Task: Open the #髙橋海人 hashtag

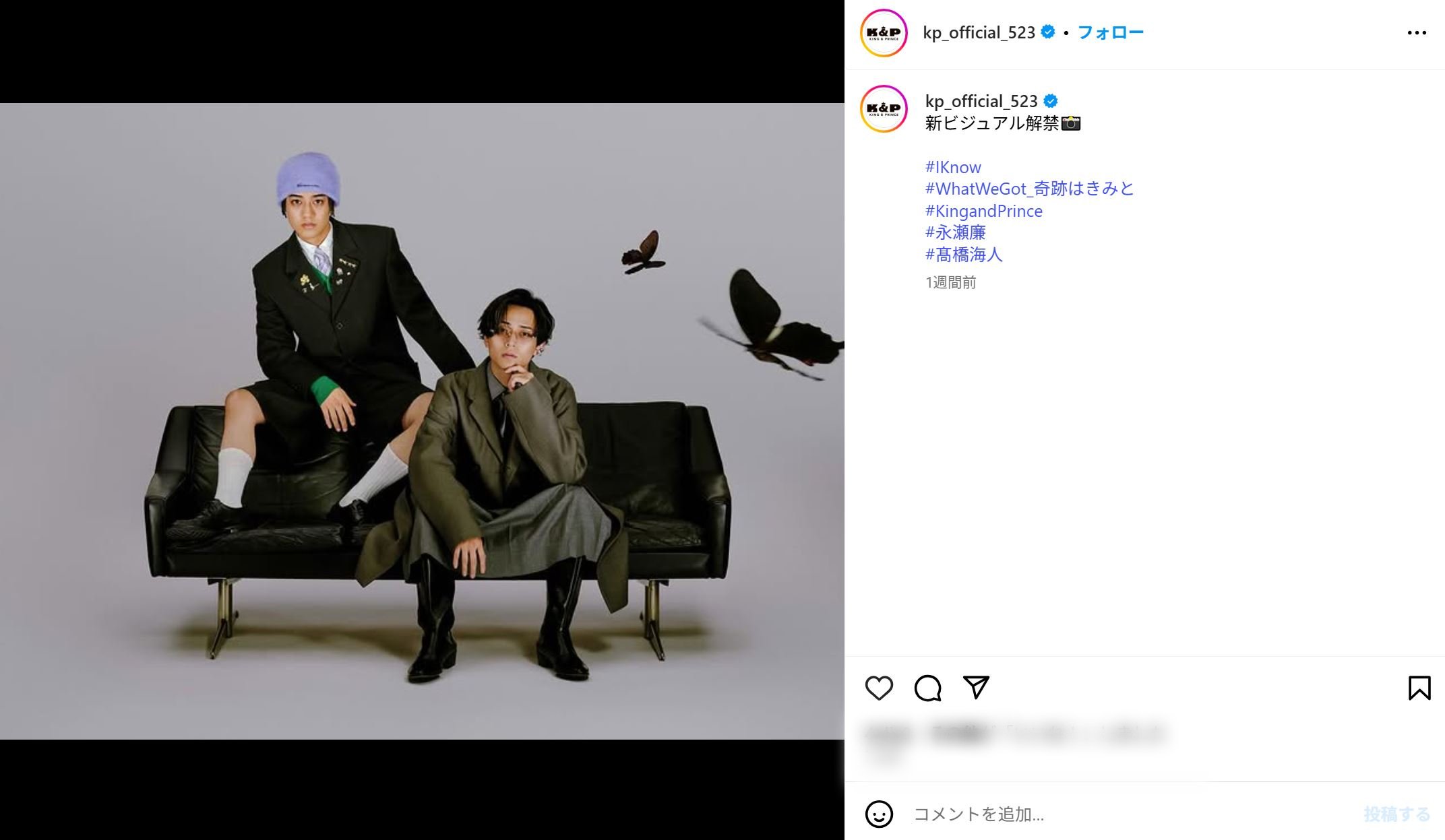Action: click(x=964, y=255)
